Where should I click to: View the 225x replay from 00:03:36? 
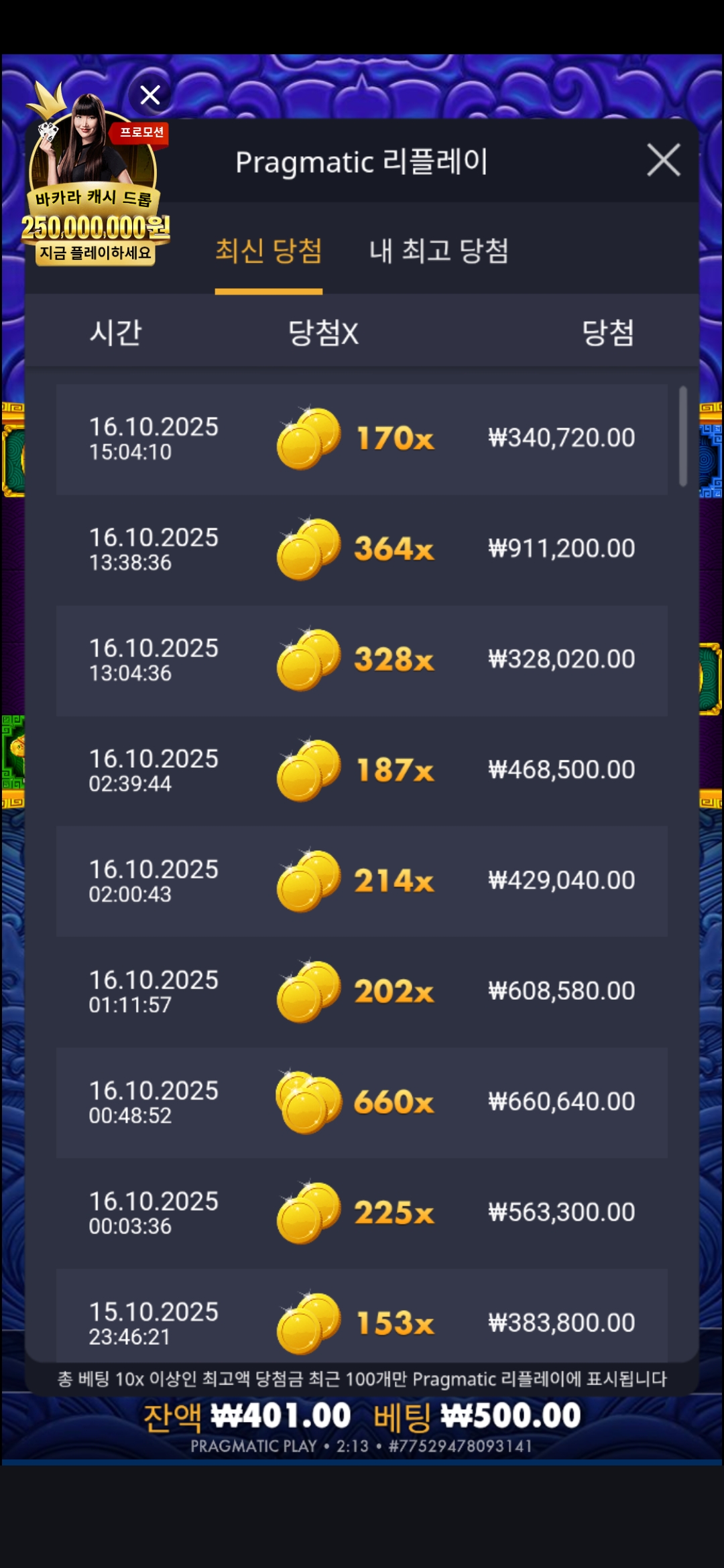tap(361, 1213)
